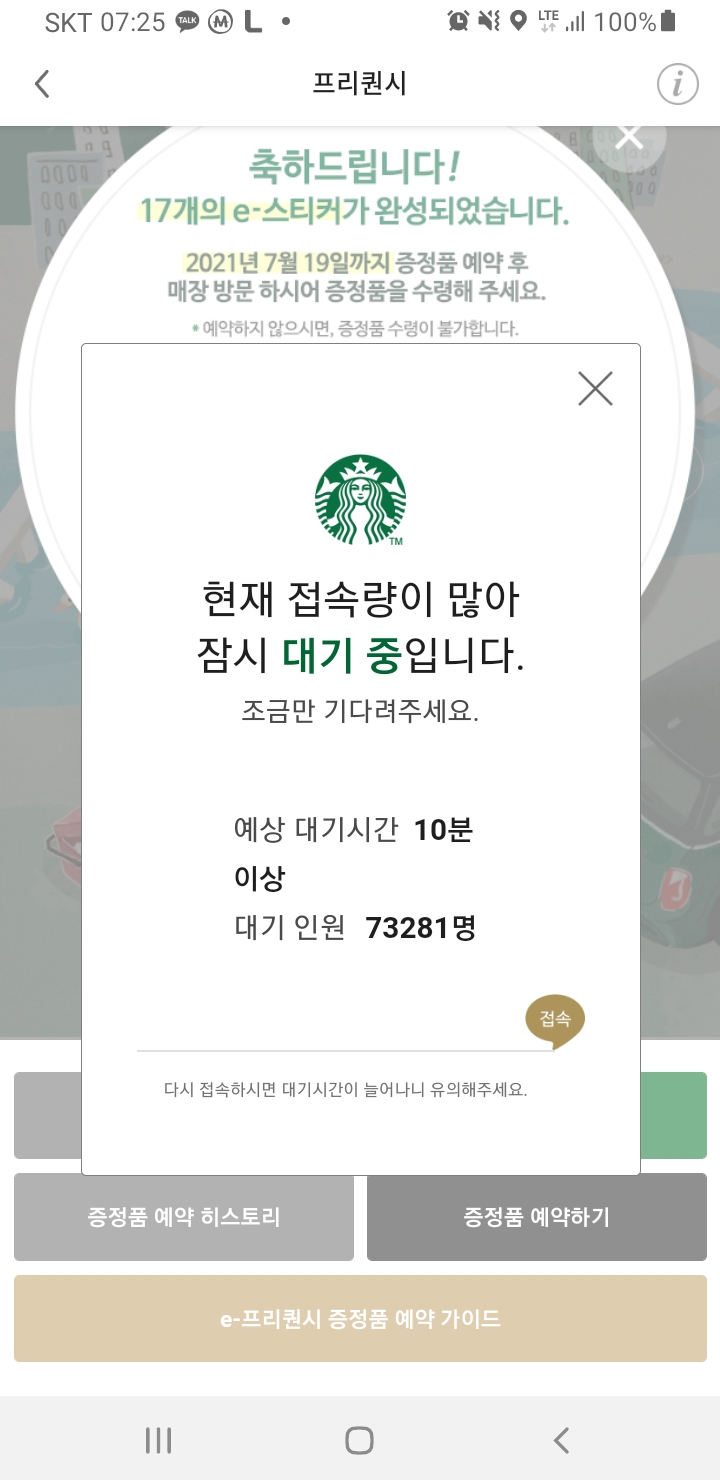Dismiss the congratulations banner with X

629,137
